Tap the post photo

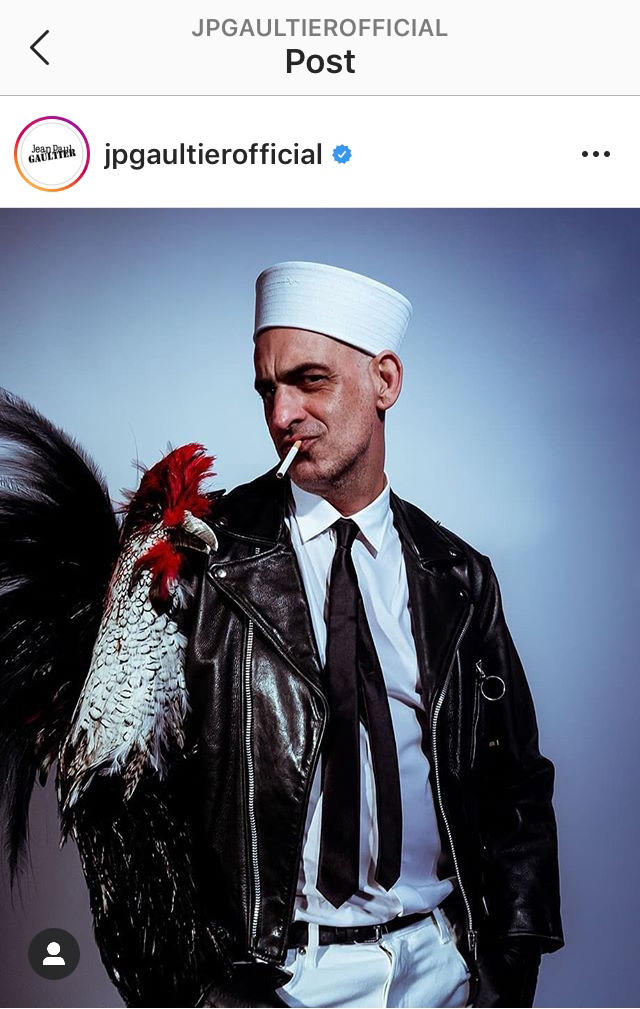tap(320, 600)
